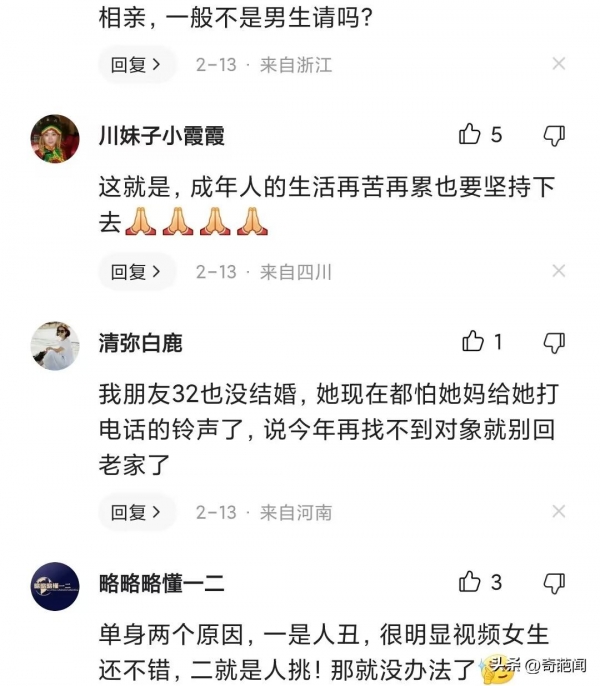Reply to the comment from 浙江
Screen dimensions: 600x686
136,64
